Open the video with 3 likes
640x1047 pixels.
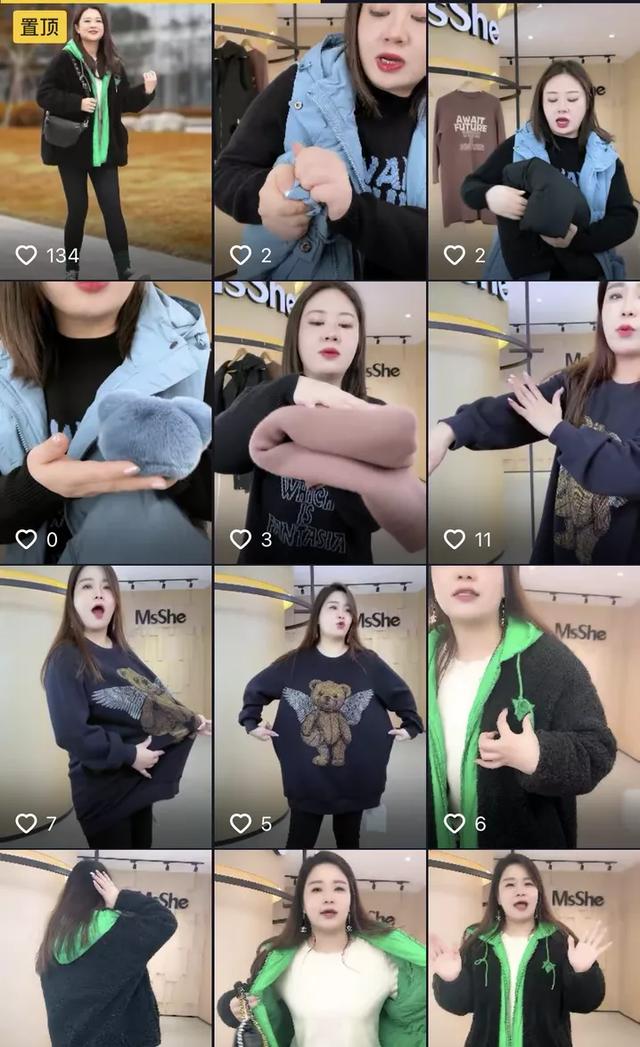coord(319,422)
